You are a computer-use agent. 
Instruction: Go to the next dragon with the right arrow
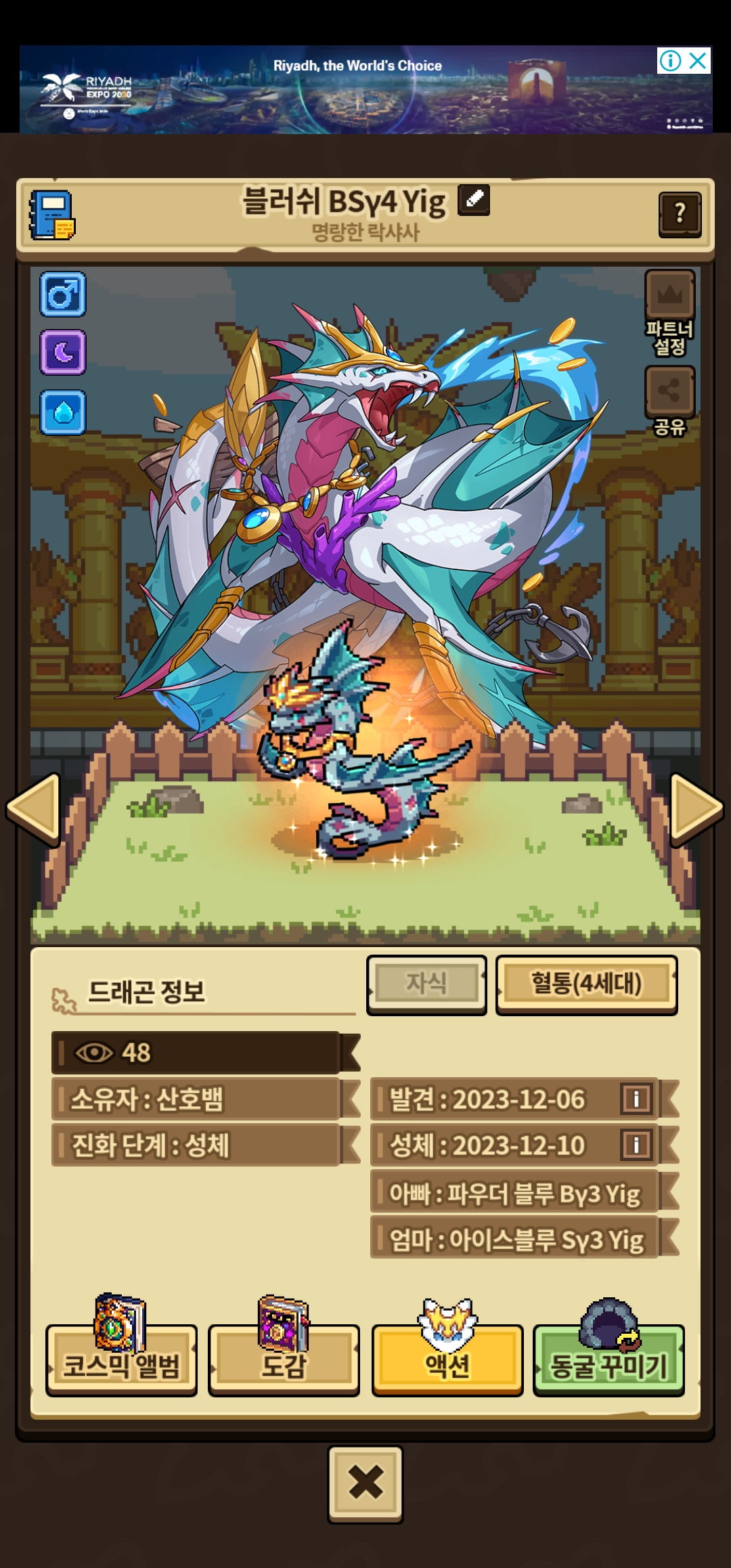coord(696,808)
